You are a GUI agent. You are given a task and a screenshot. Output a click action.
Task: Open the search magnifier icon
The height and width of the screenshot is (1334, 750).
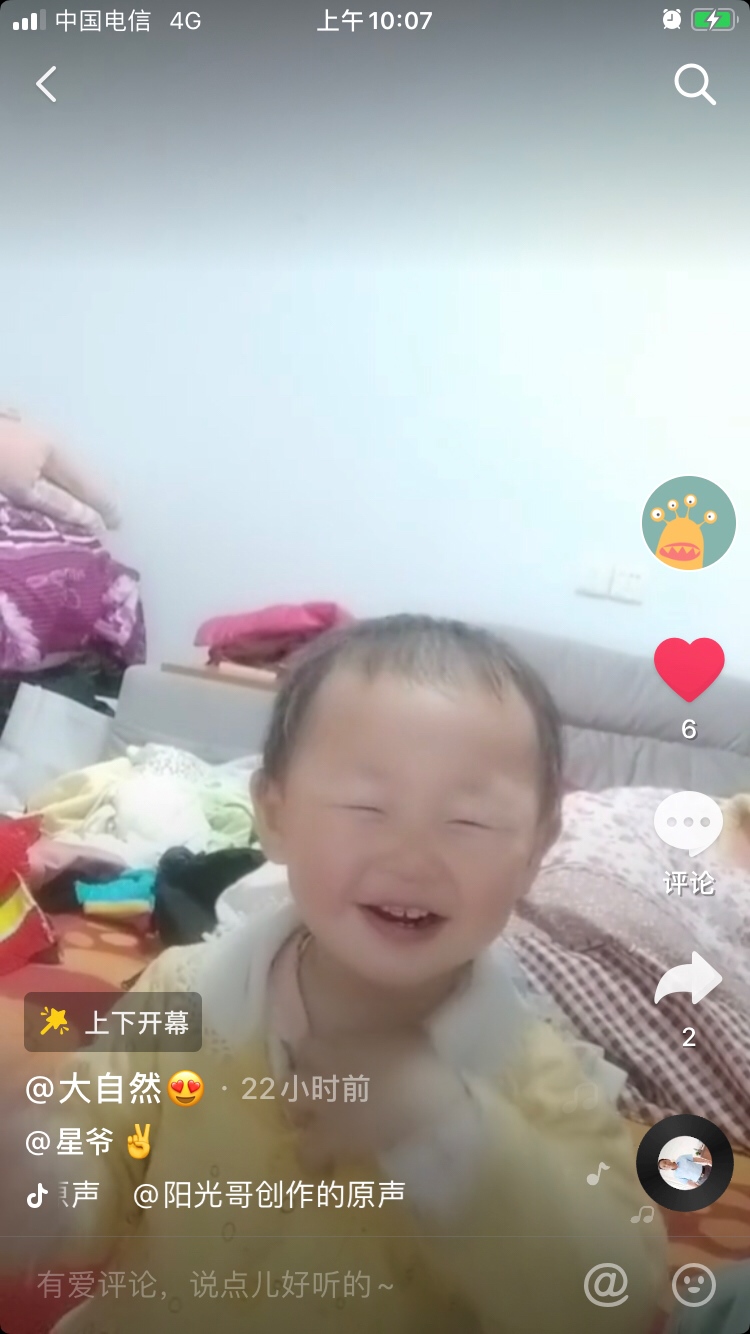point(695,85)
